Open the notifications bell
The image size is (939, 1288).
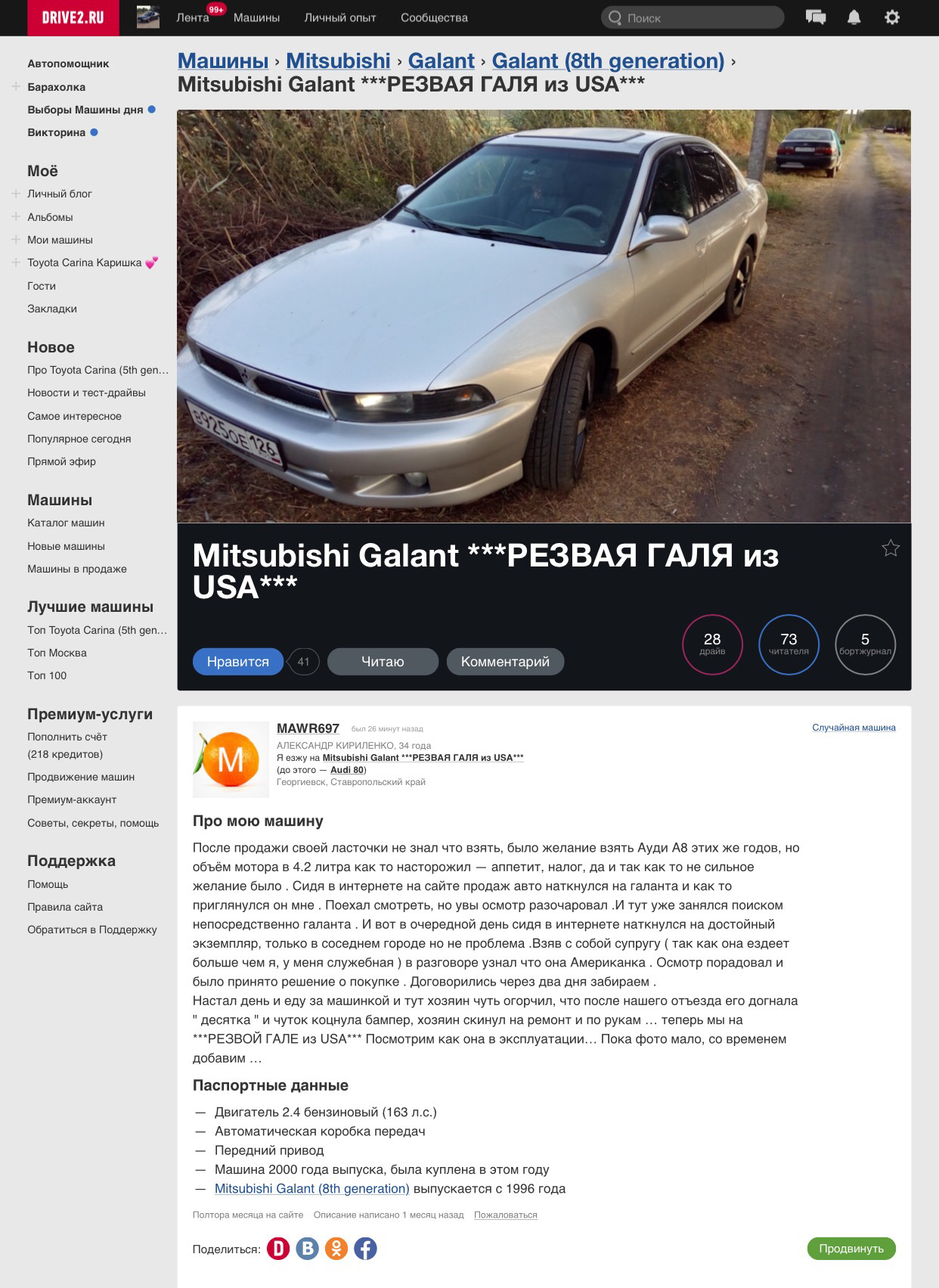(x=854, y=17)
